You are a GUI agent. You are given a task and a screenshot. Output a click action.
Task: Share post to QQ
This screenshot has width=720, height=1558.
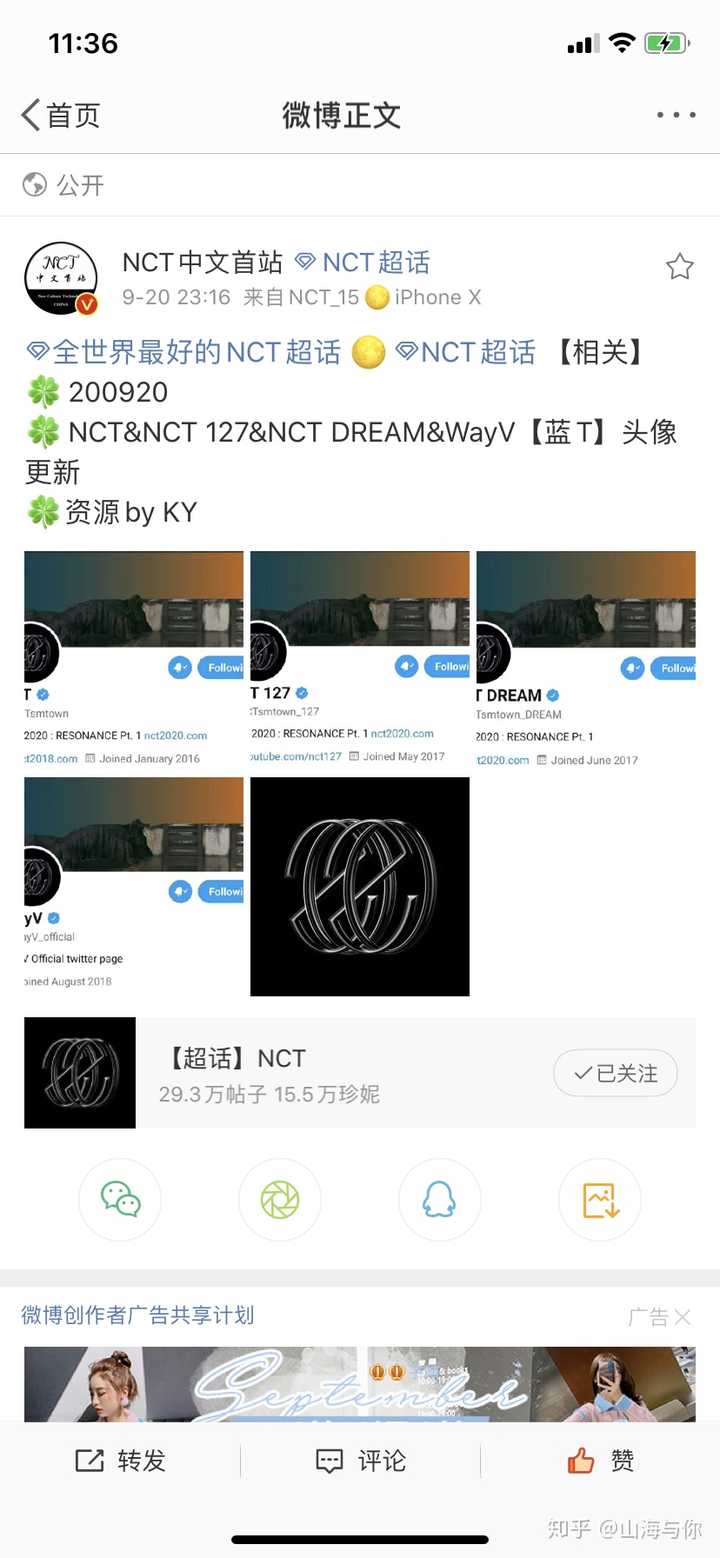tap(439, 1199)
